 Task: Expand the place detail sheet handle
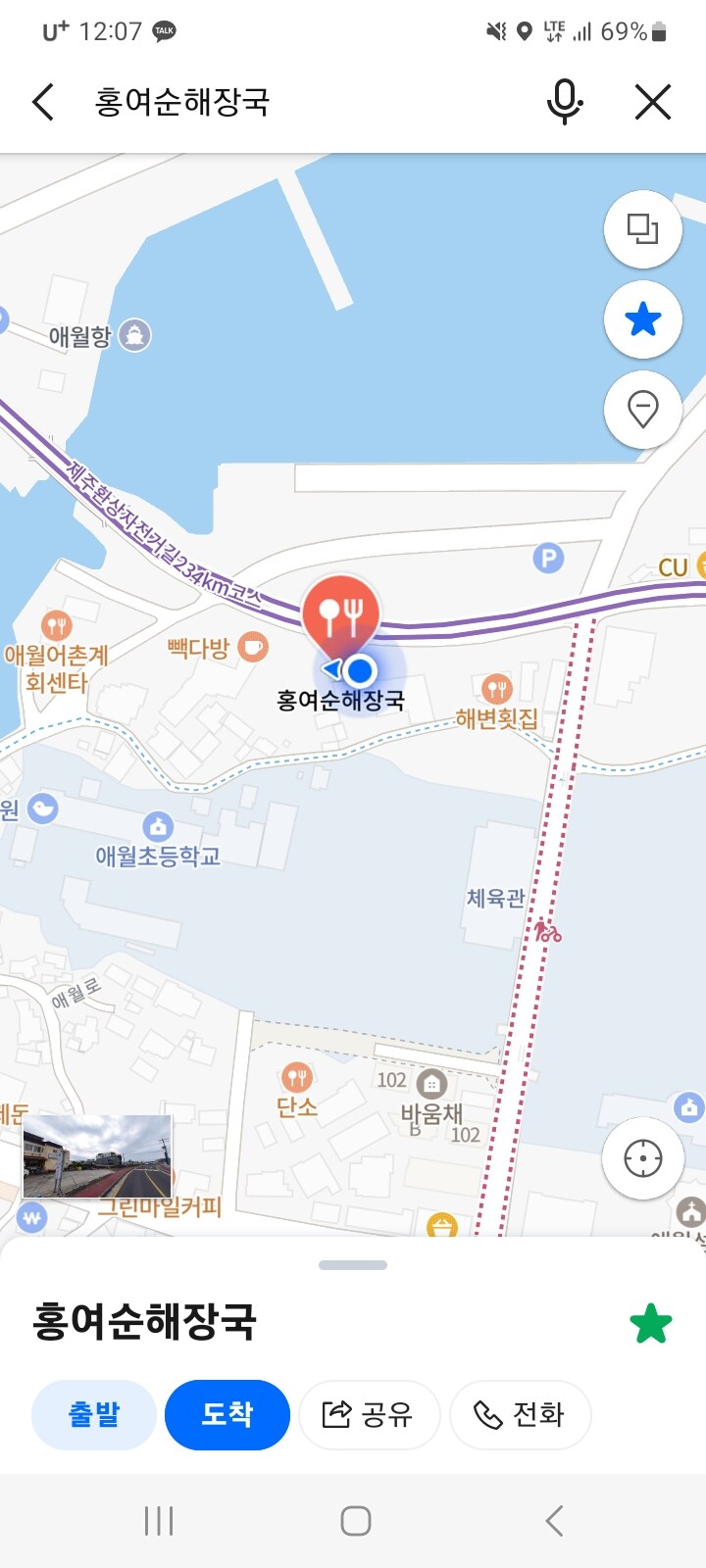tap(353, 1265)
